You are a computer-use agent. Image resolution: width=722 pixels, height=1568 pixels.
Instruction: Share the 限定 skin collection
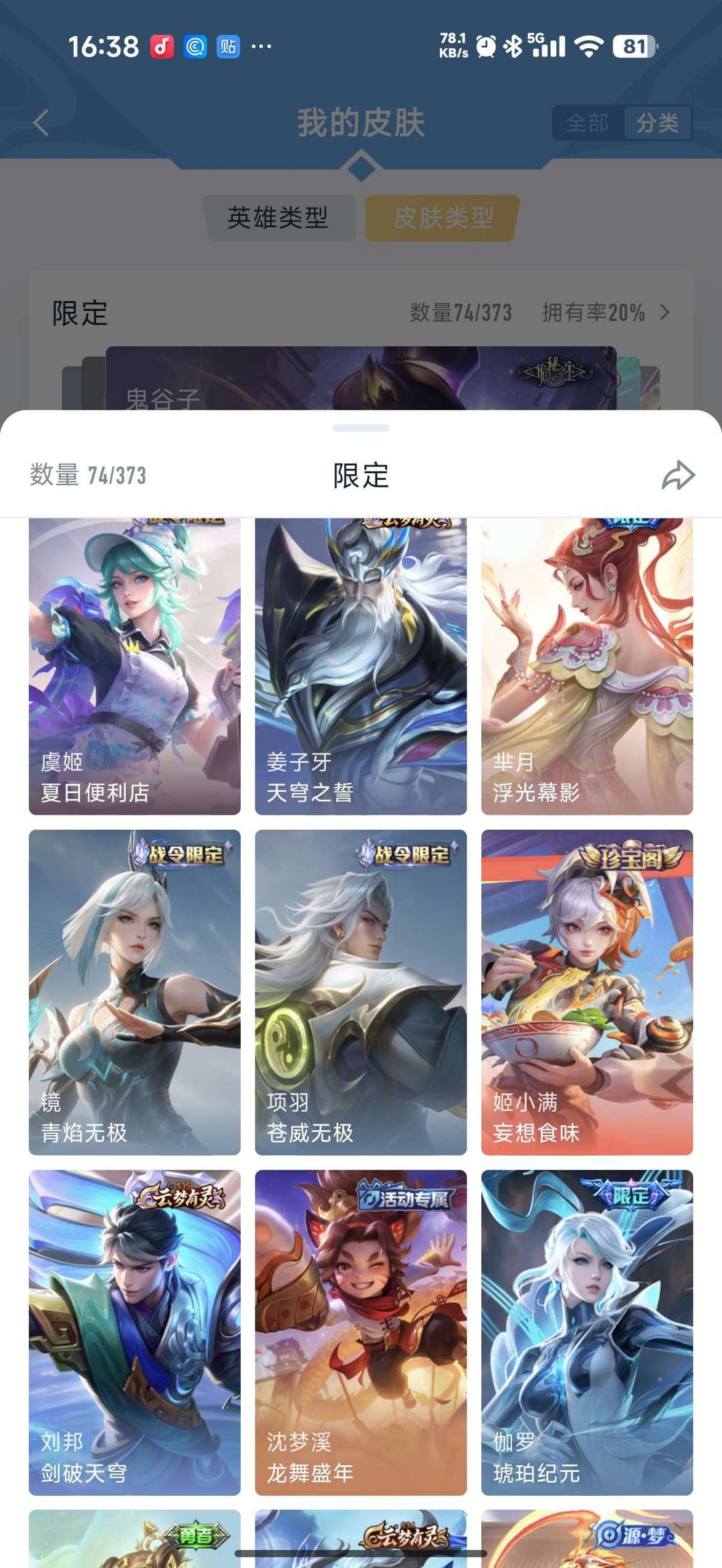tap(678, 475)
